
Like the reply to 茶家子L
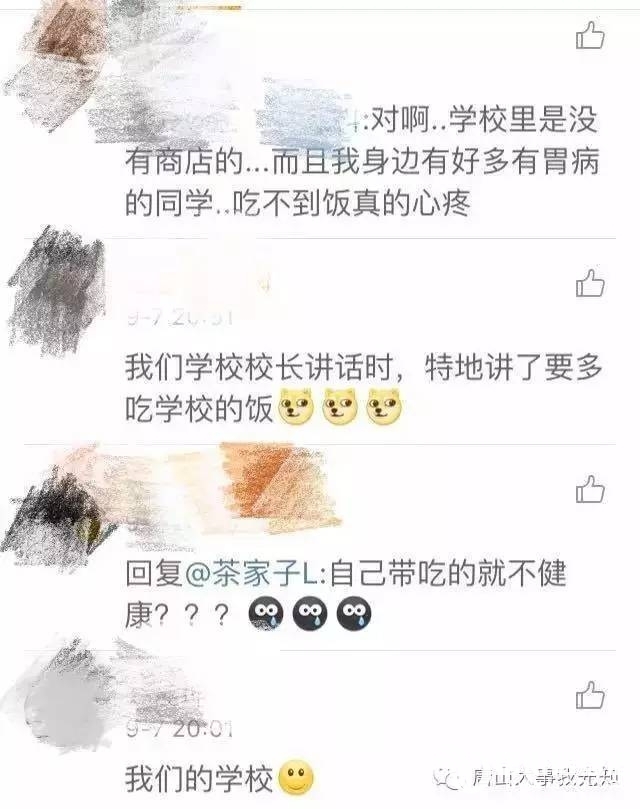590,489
